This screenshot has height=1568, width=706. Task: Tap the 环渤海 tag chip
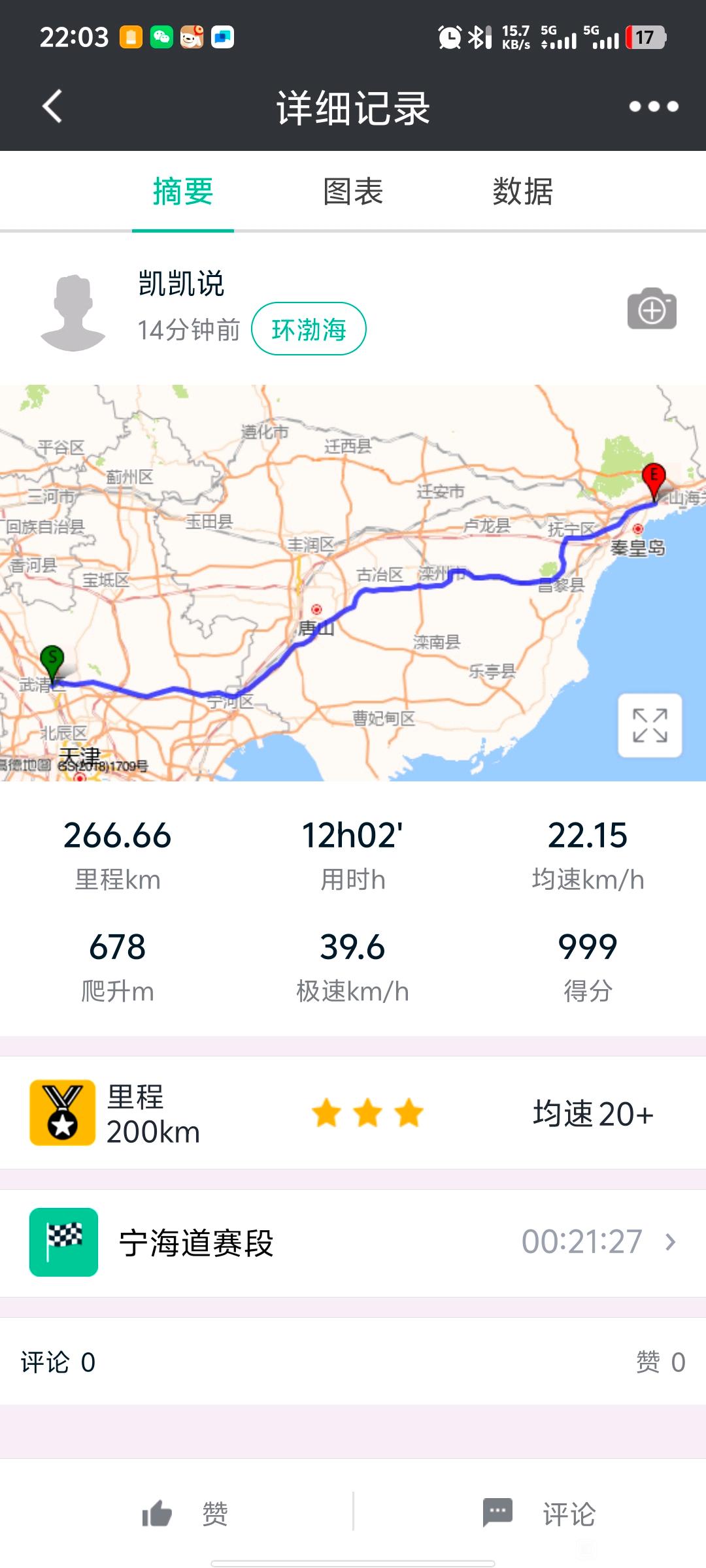(309, 329)
